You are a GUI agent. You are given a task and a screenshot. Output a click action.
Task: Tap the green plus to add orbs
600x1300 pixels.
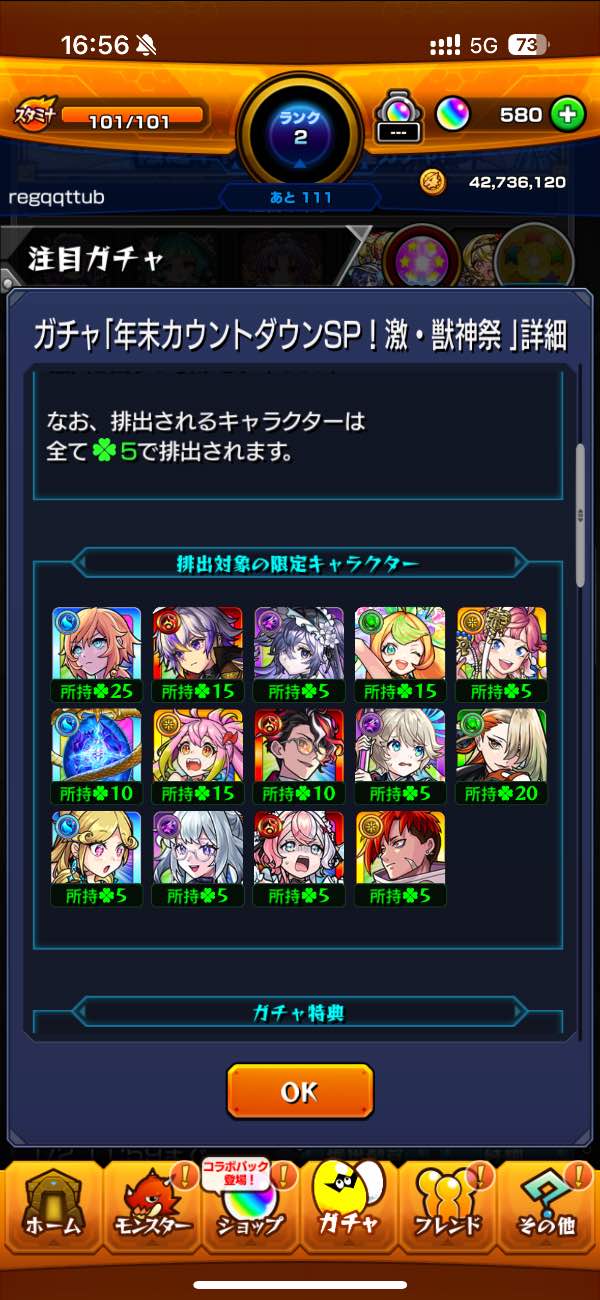point(566,114)
